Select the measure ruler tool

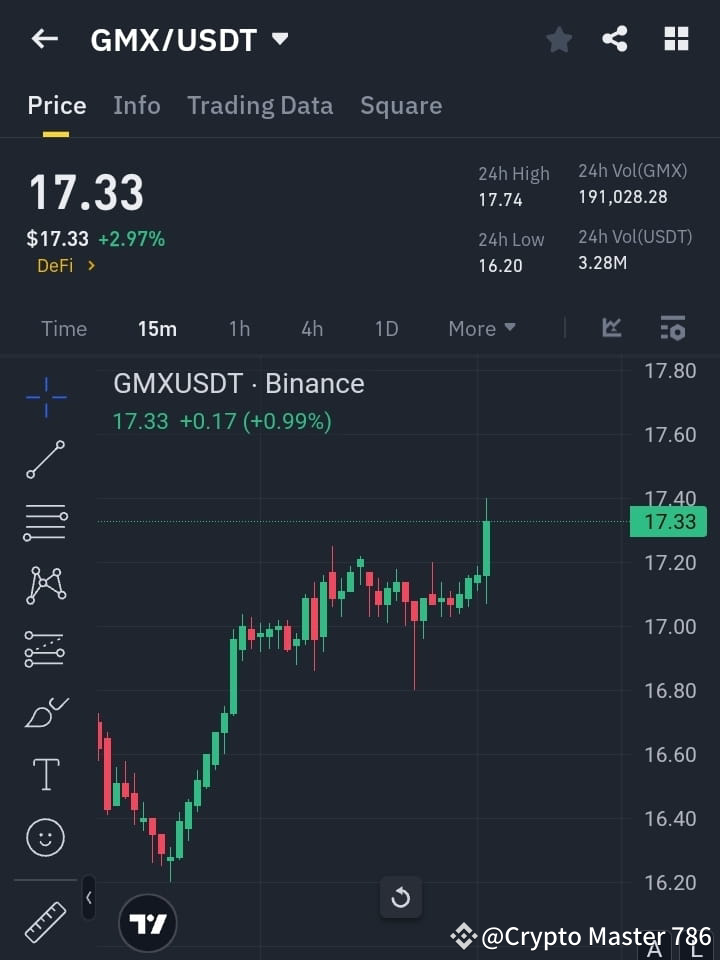coord(45,922)
